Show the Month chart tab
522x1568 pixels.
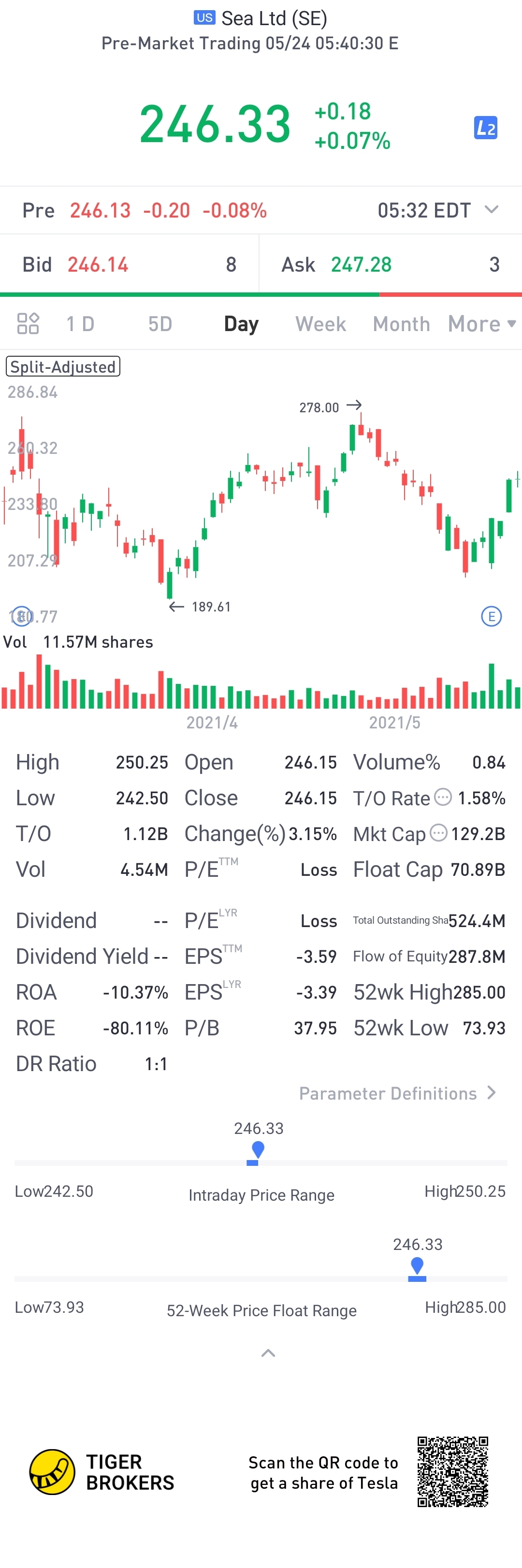coord(401,324)
